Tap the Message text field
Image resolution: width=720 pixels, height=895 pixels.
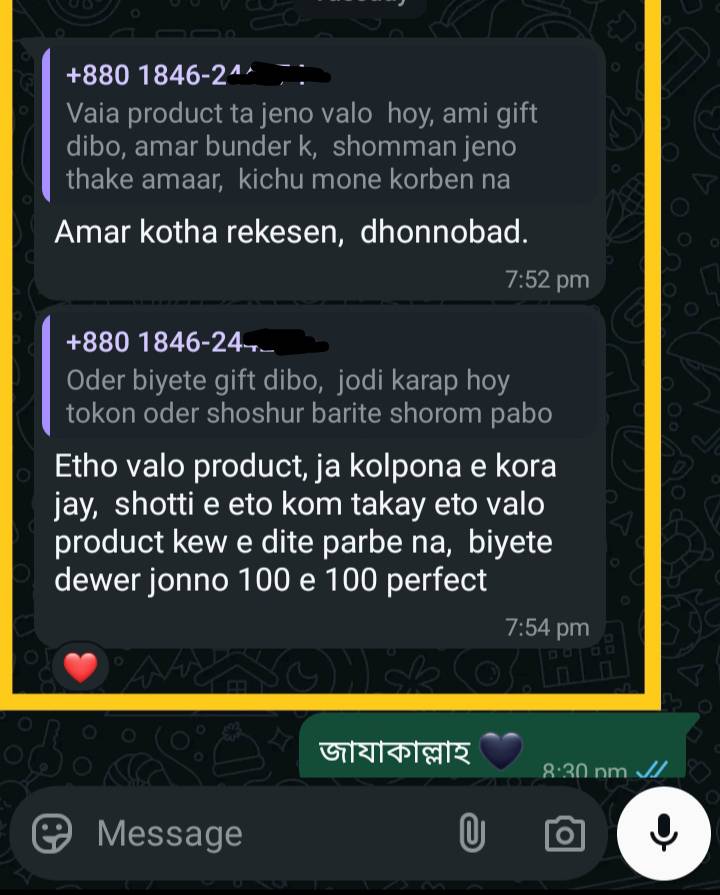pos(260,833)
